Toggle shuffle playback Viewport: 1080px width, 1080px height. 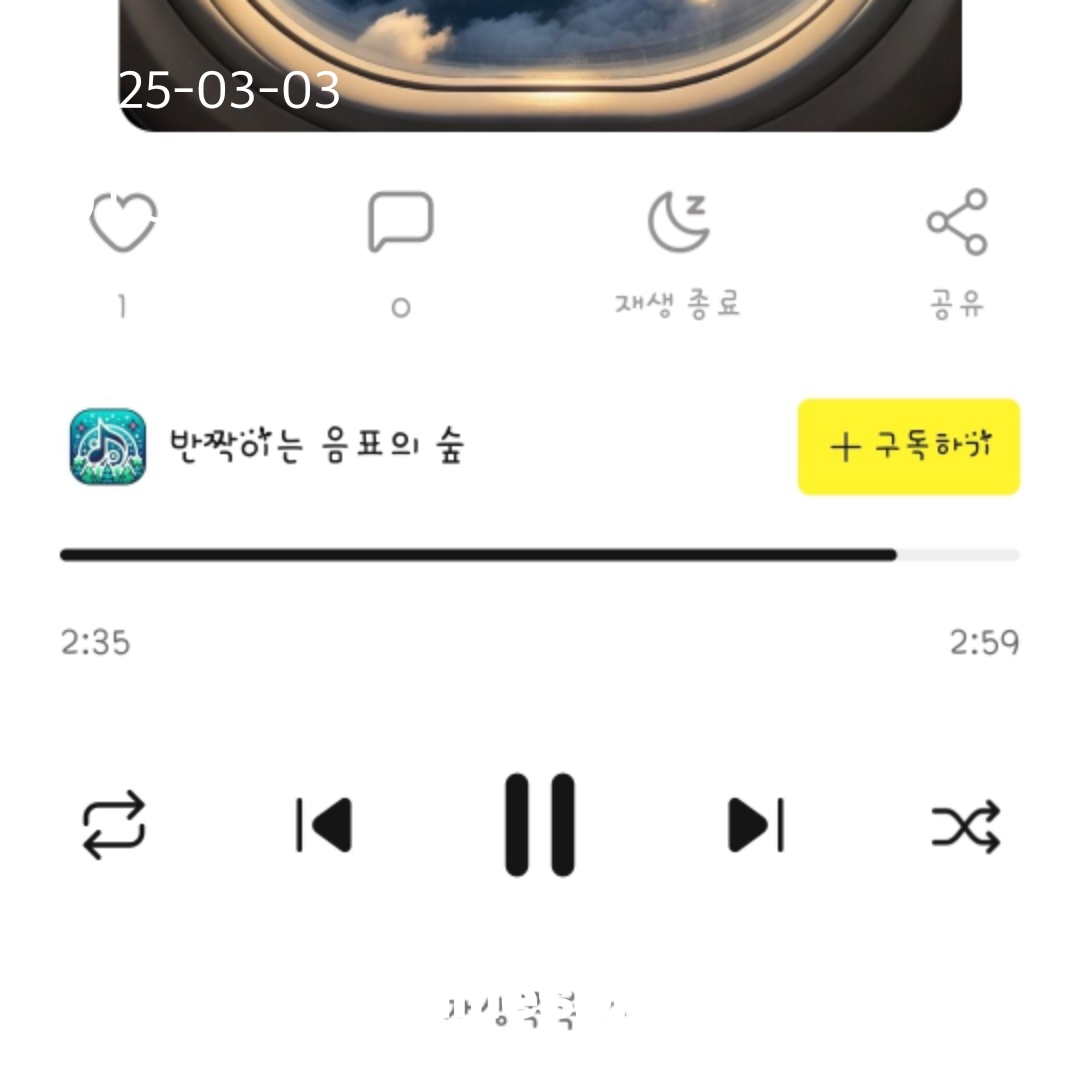965,826
